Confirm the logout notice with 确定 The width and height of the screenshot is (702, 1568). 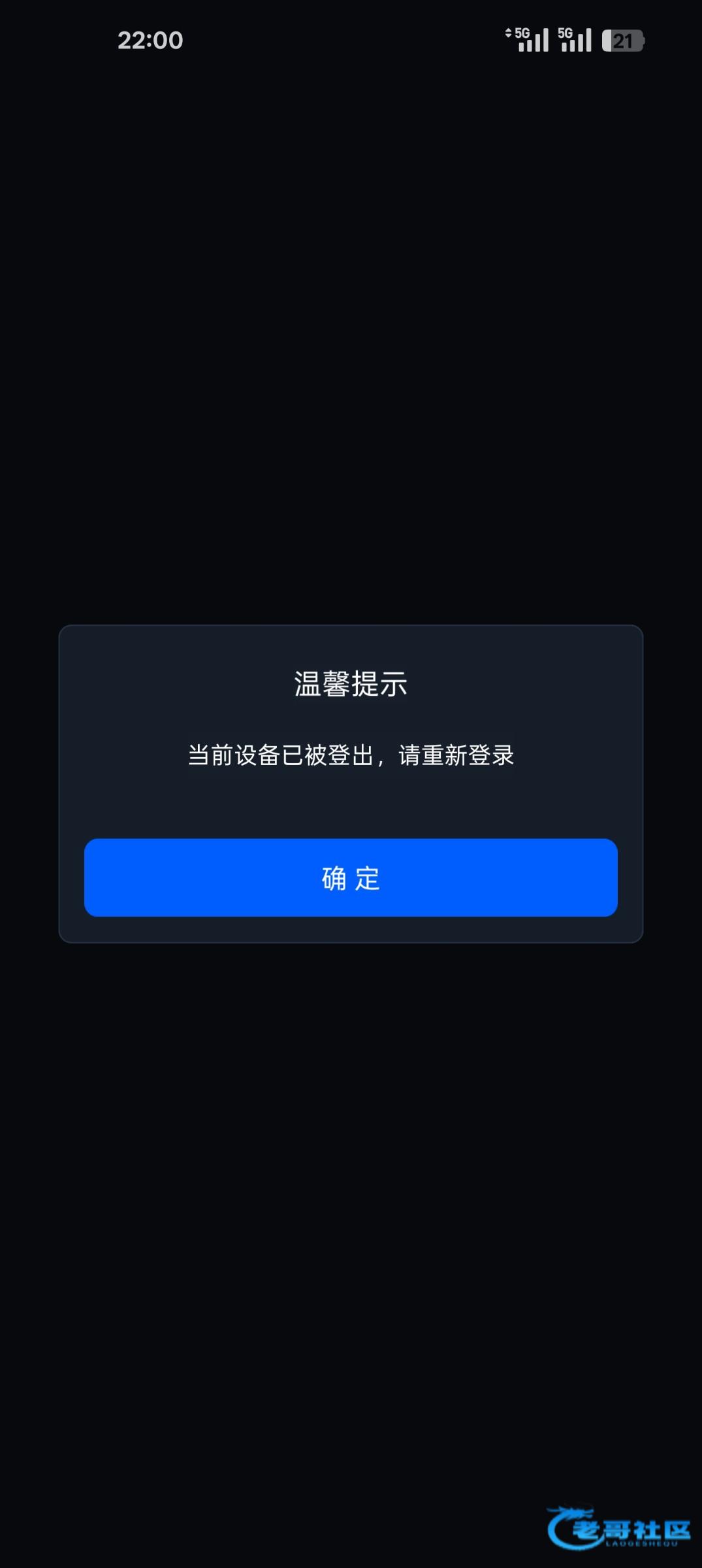(x=351, y=877)
